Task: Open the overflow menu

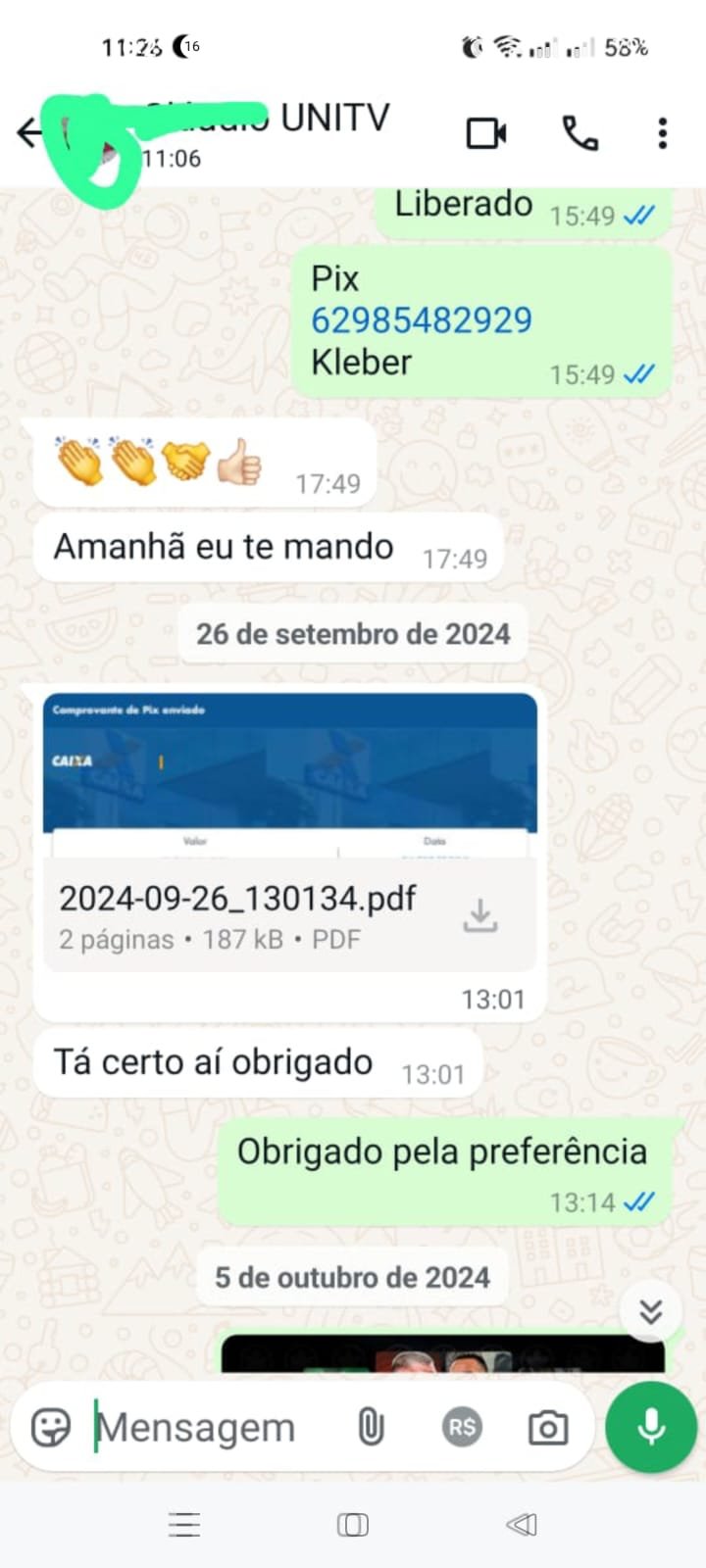Action: (x=663, y=133)
